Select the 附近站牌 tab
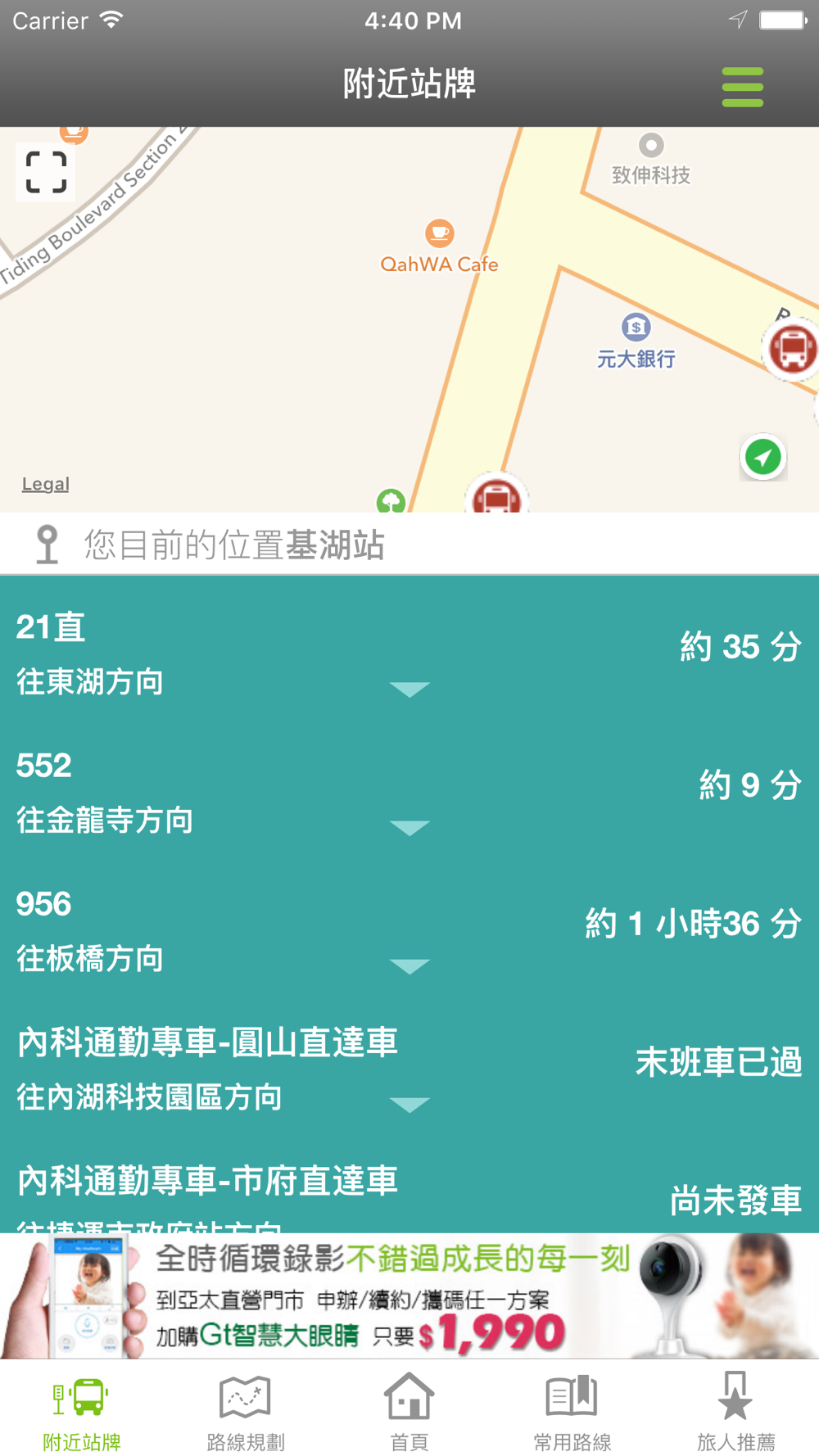This screenshot has height=1456, width=819. [82, 1412]
